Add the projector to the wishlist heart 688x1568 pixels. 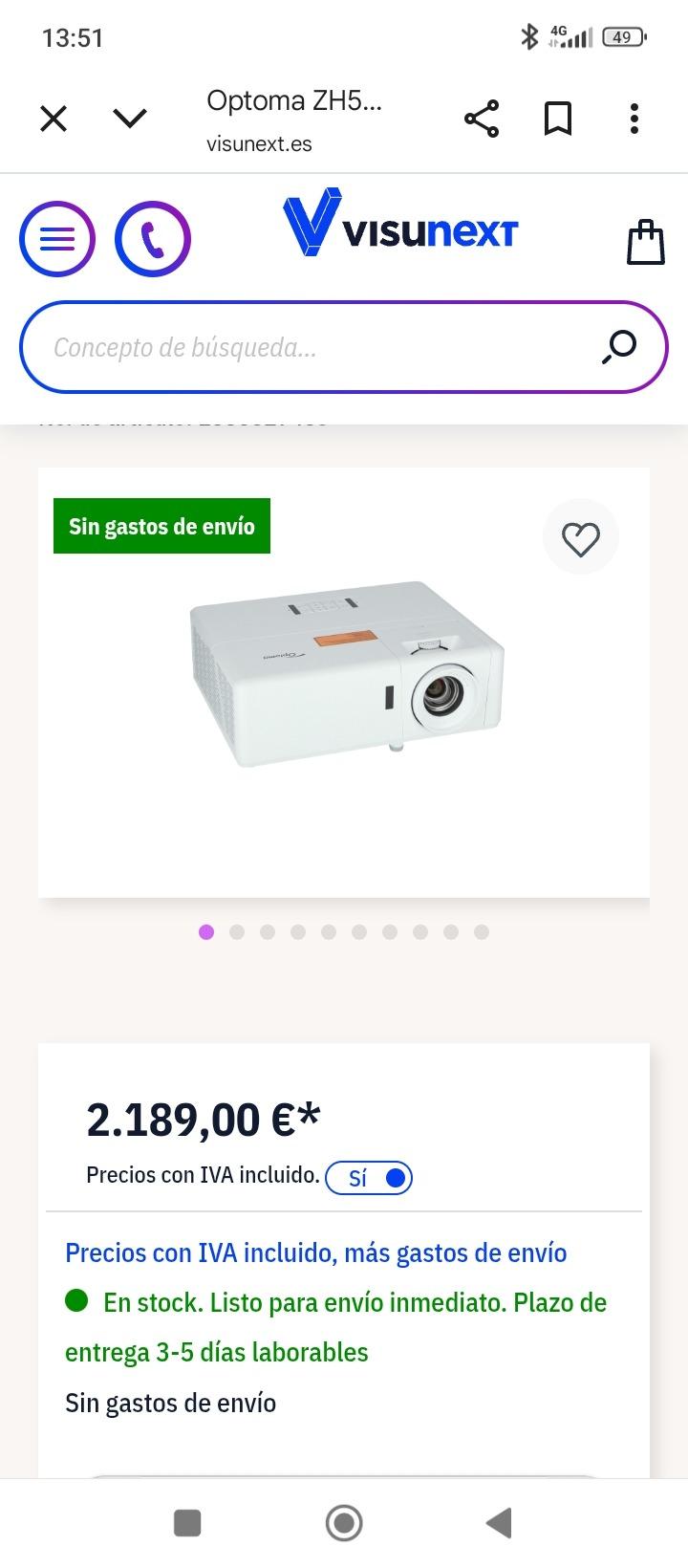580,536
